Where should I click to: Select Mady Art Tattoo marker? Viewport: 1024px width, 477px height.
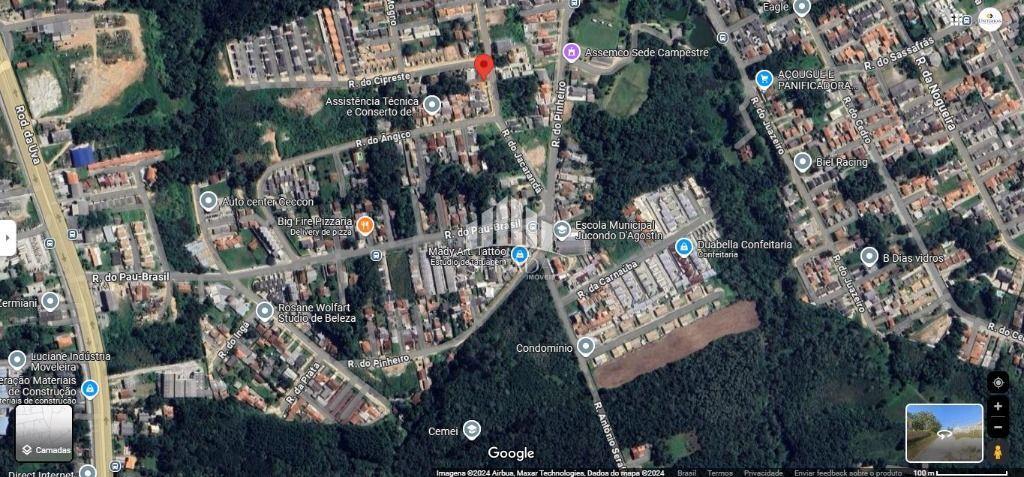click(519, 256)
